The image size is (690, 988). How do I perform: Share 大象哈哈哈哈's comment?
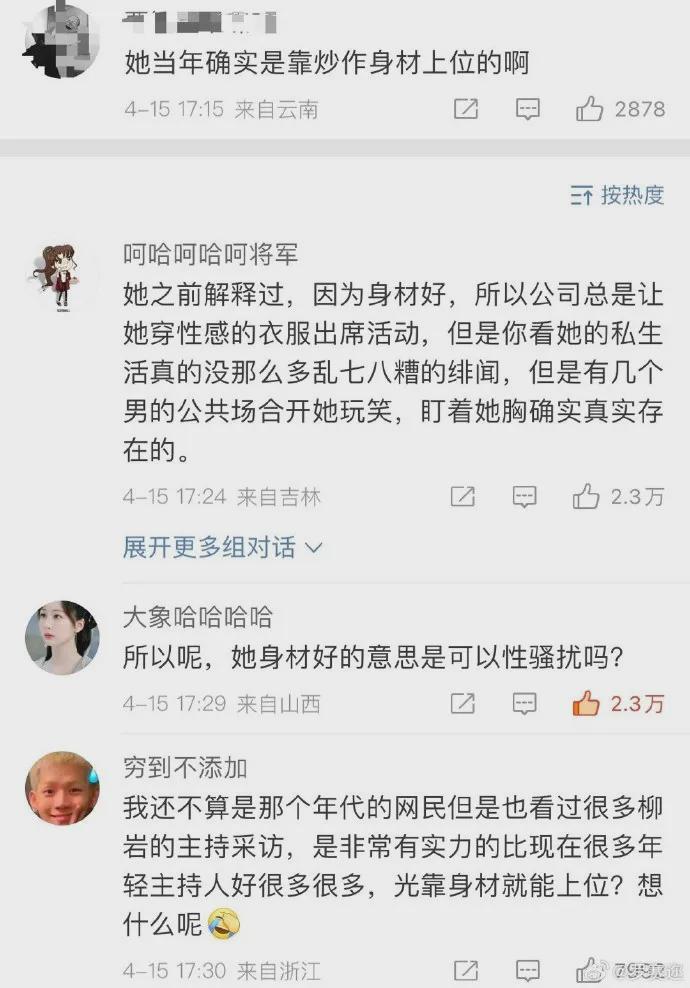coord(463,704)
